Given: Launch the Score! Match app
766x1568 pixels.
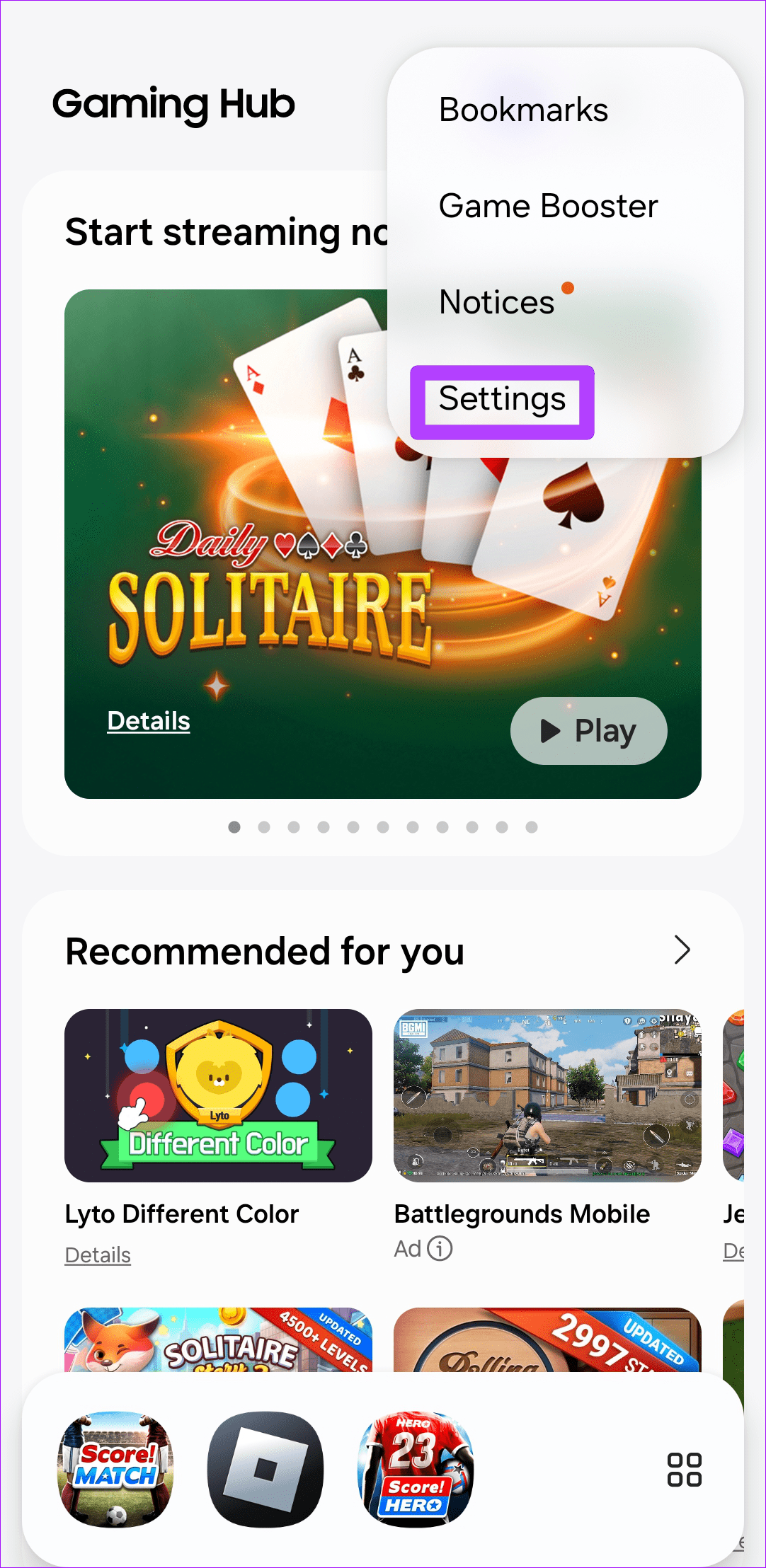Looking at the screenshot, I should tap(115, 1470).
